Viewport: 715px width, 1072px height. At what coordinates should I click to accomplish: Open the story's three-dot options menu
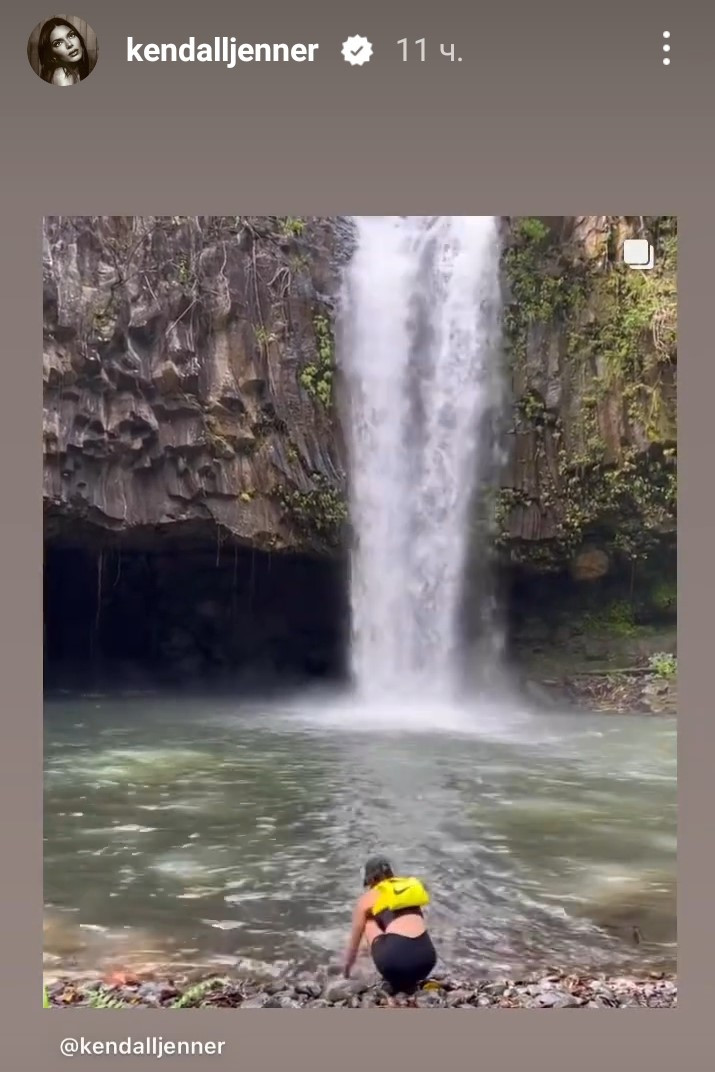click(x=666, y=49)
